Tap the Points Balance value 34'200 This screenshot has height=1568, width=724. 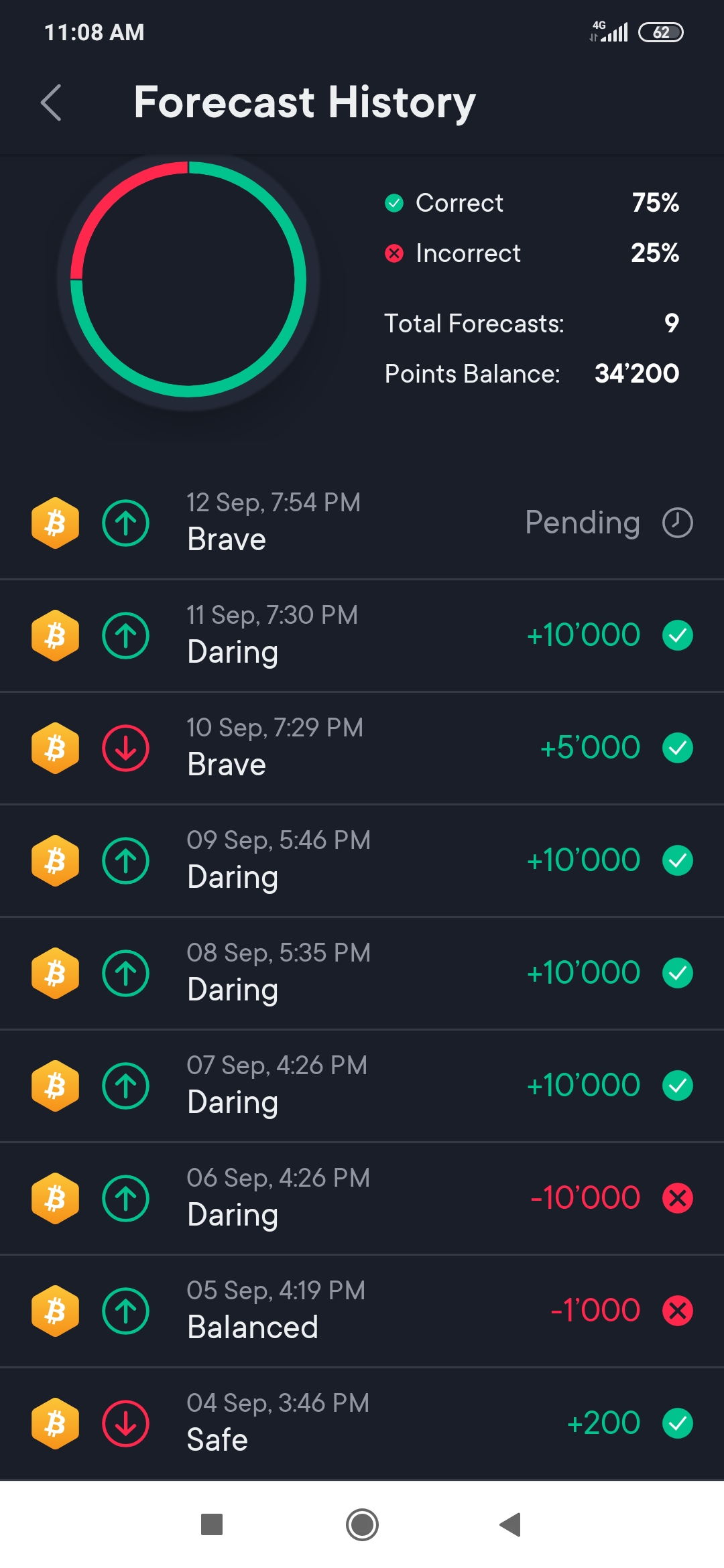click(637, 374)
